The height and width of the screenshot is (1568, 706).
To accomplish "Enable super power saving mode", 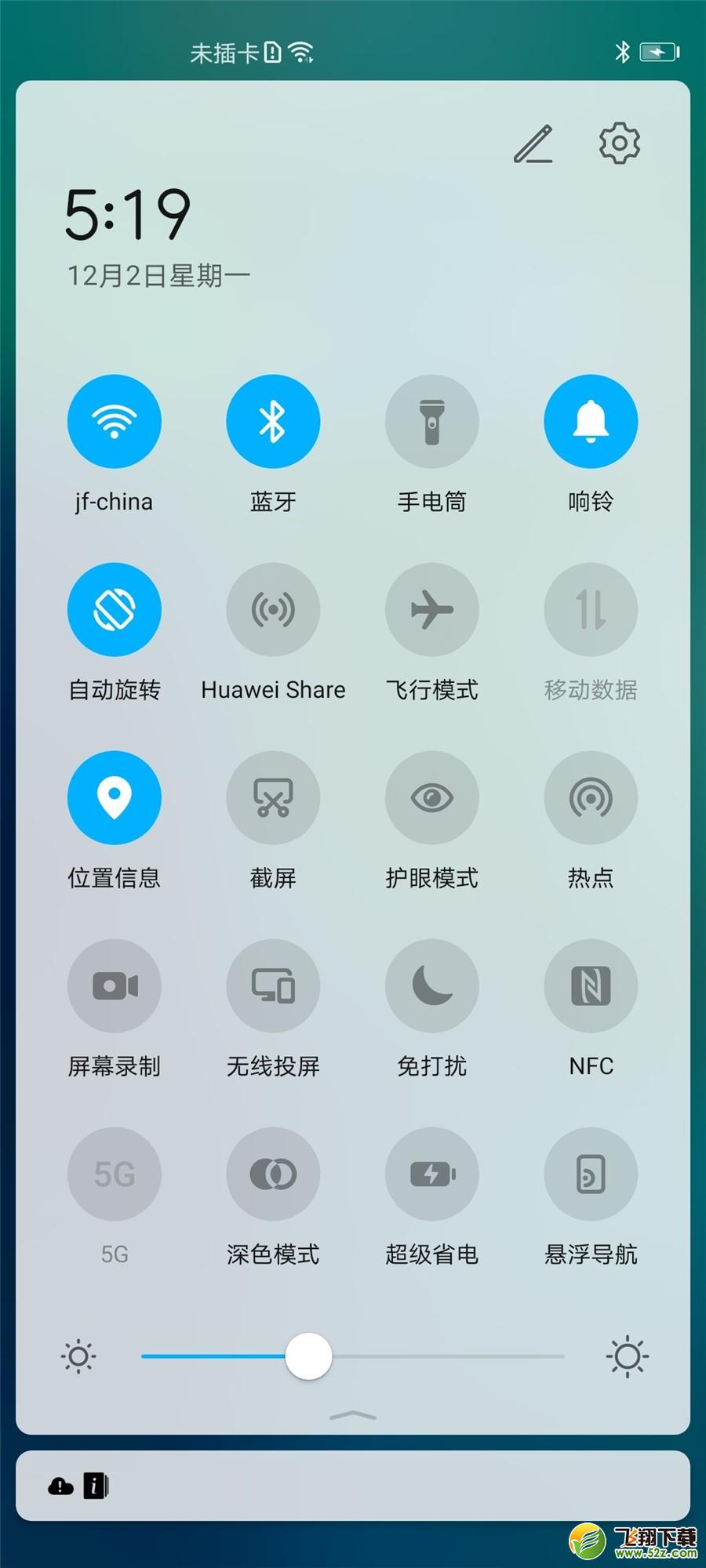I will pyautogui.click(x=432, y=1174).
